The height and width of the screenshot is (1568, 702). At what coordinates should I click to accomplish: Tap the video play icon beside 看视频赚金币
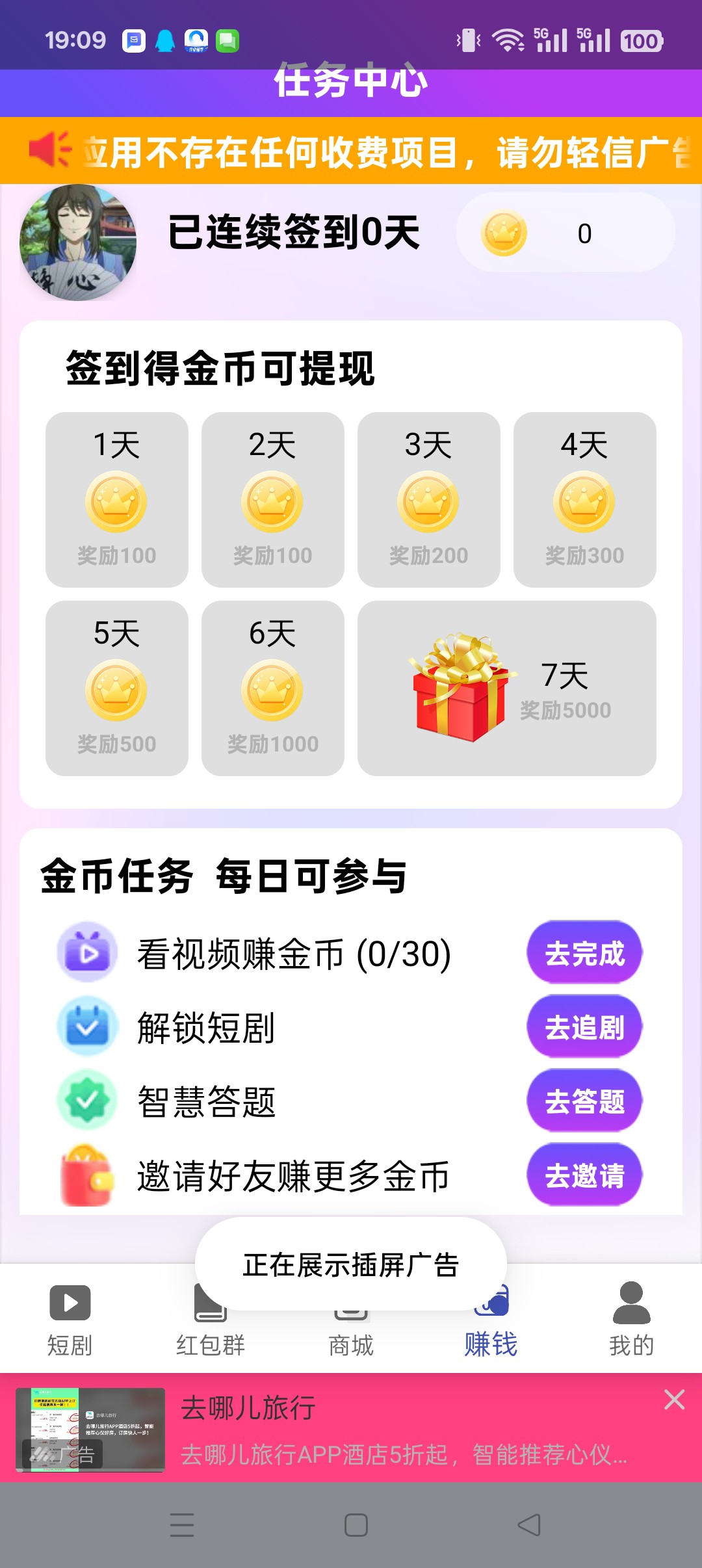pos(87,953)
